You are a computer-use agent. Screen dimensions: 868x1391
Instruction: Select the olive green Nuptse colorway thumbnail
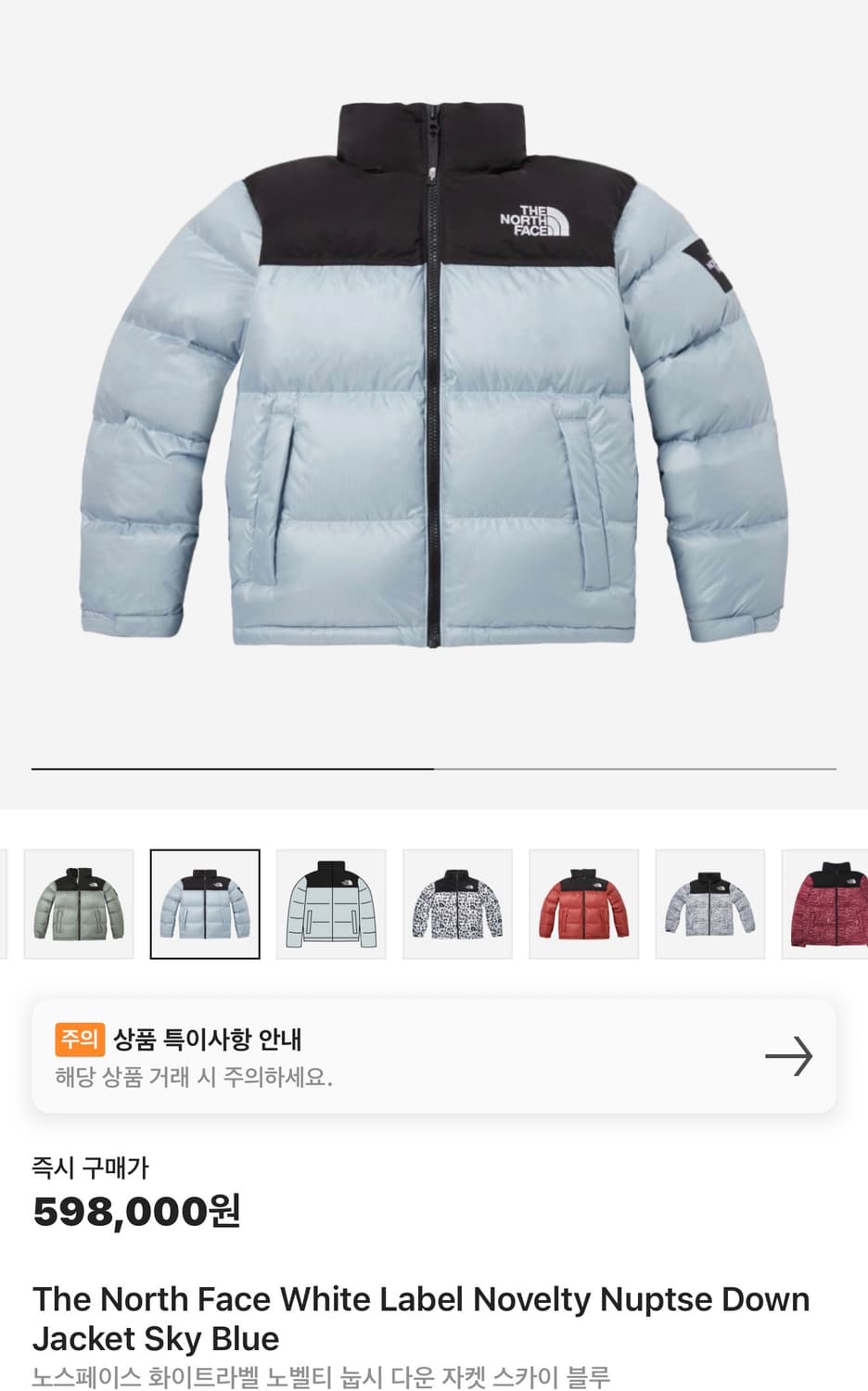[78, 902]
